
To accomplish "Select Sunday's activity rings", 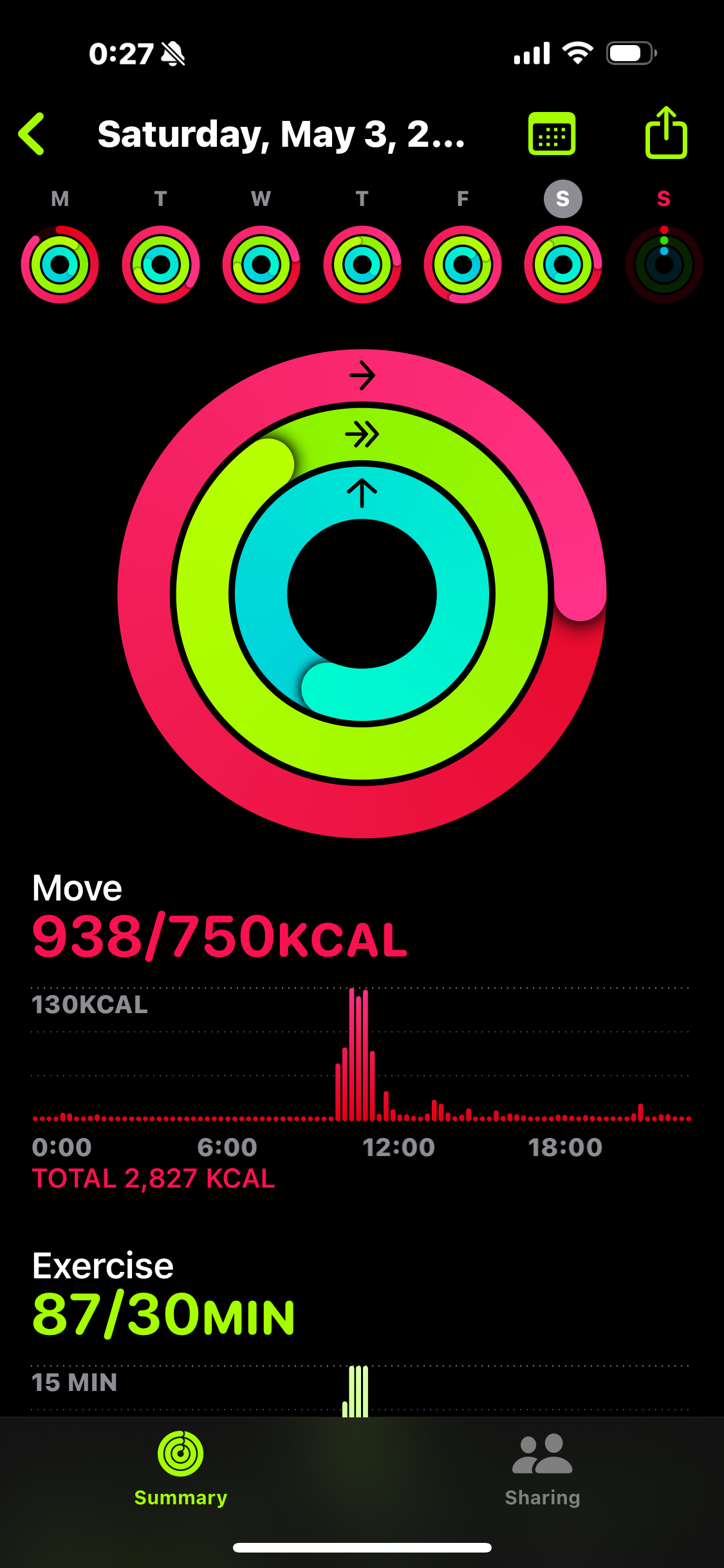I will pos(664,264).
